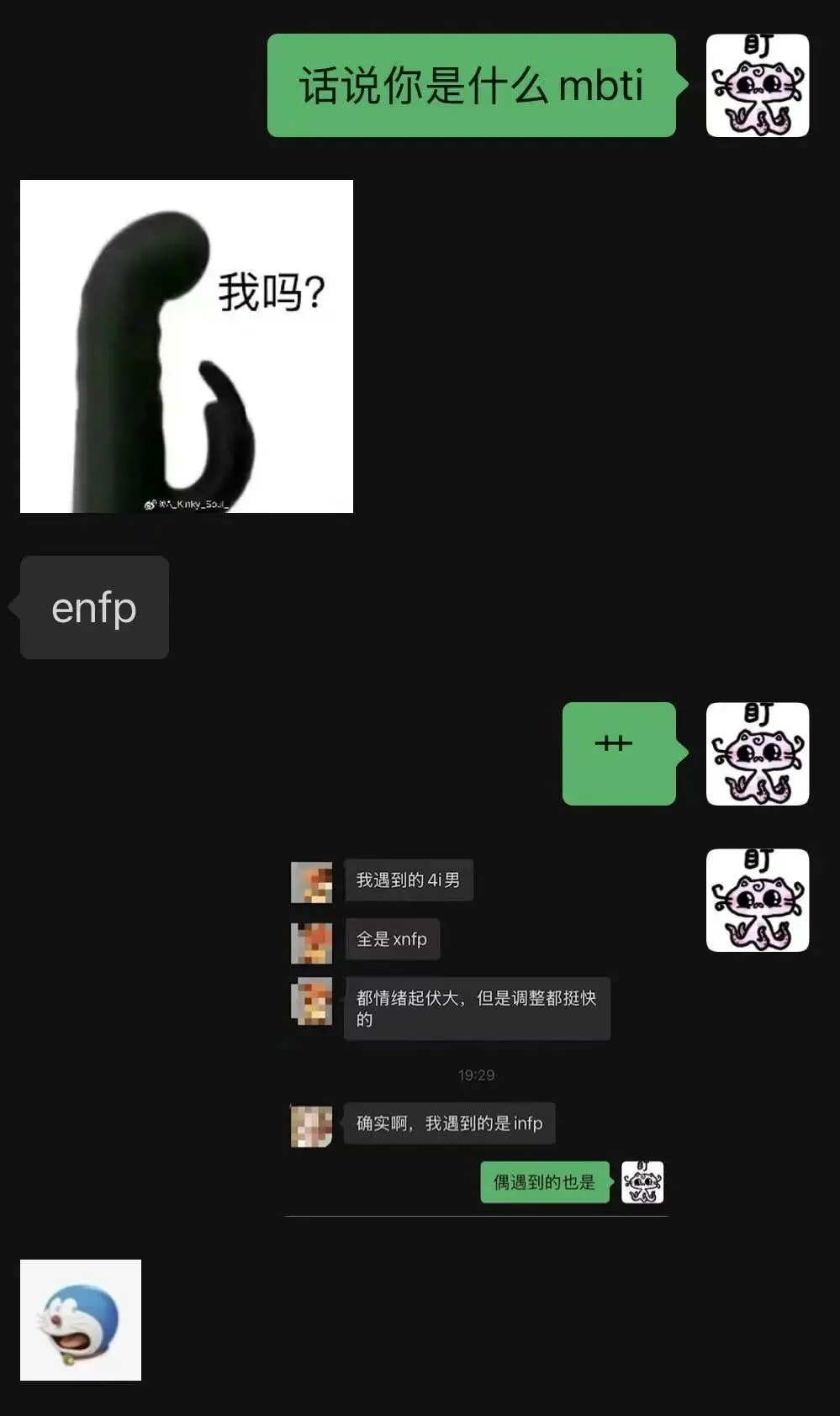Open the shared chat screenshot about xnfp

click(x=477, y=1033)
